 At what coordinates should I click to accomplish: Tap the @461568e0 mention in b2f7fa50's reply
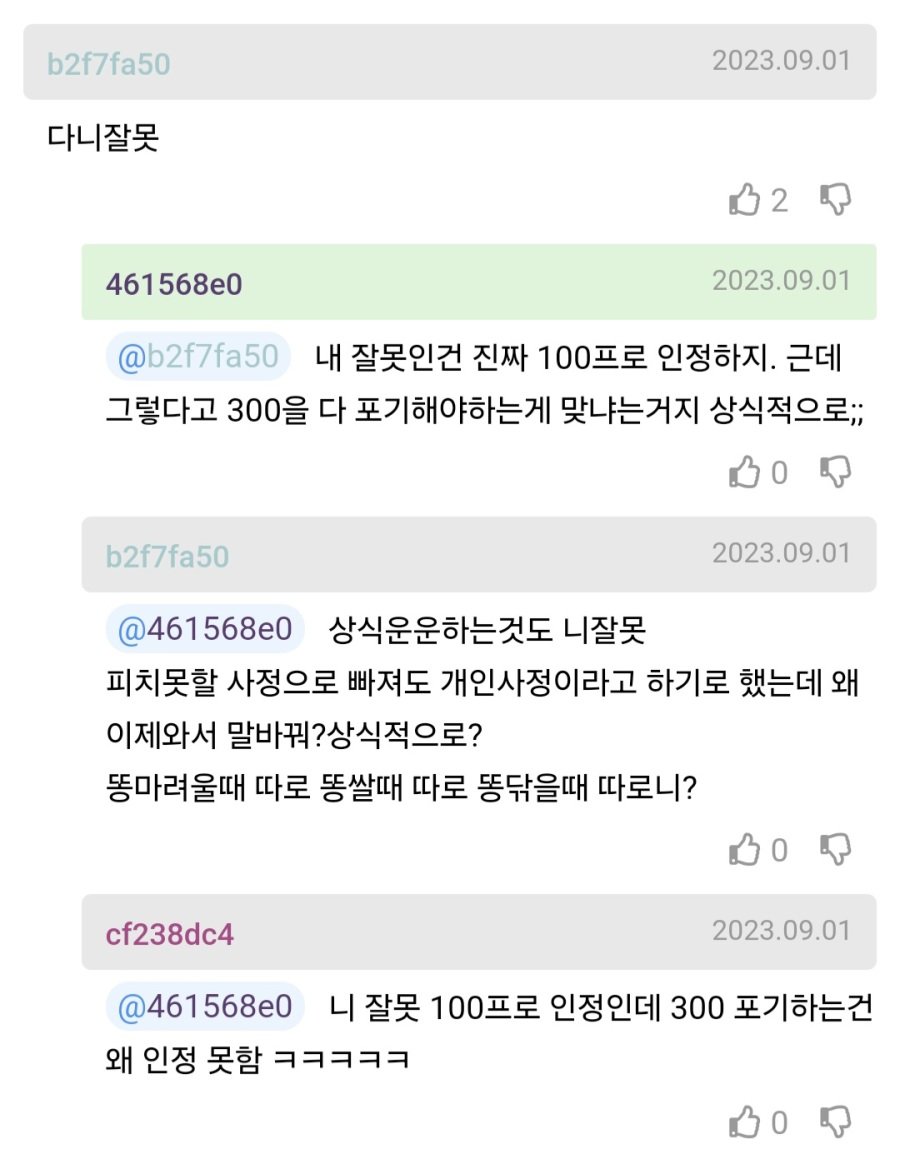(205, 630)
